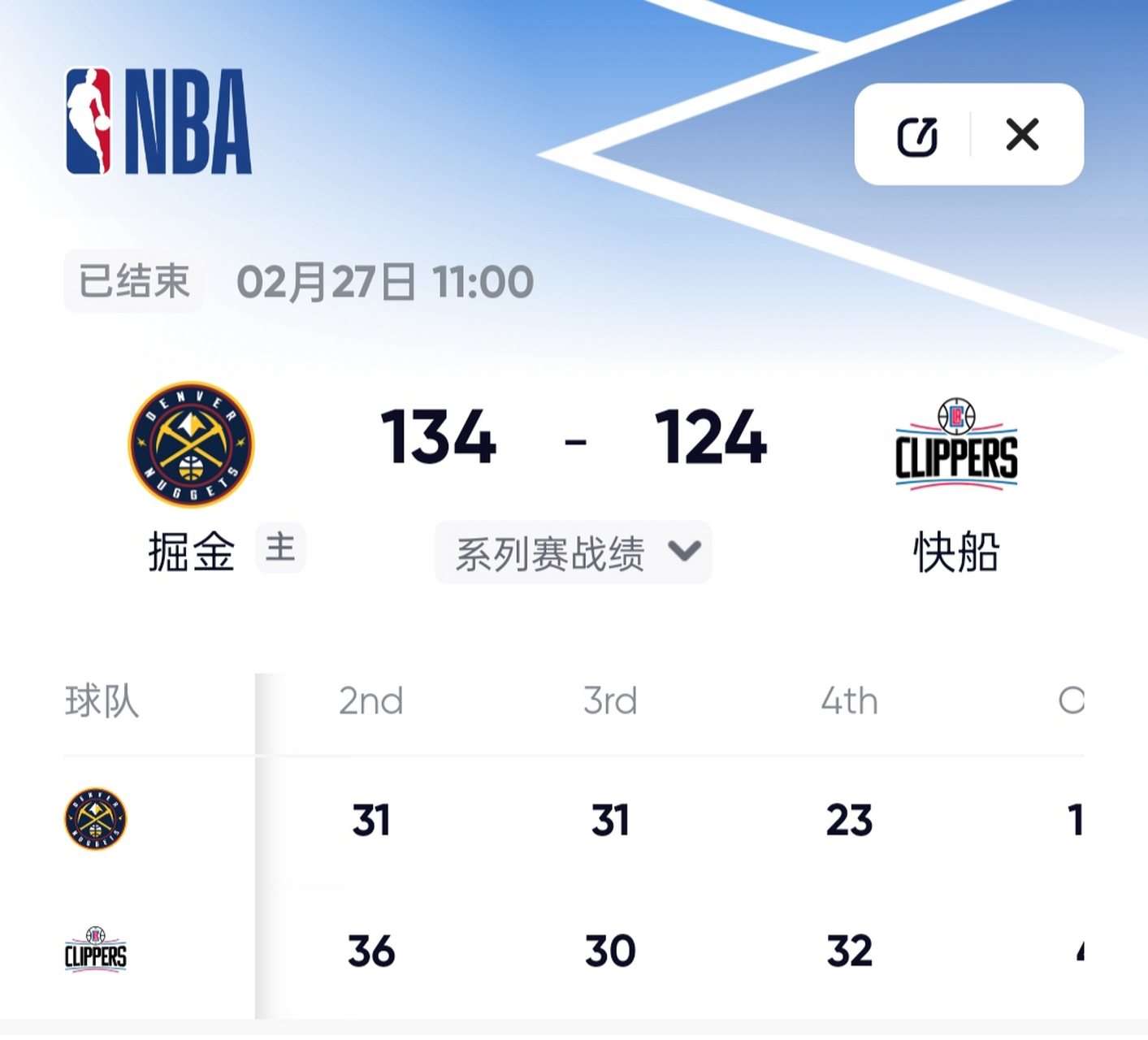Image resolution: width=1148 pixels, height=1040 pixels.
Task: Open the 快船 team page
Action: [956, 445]
